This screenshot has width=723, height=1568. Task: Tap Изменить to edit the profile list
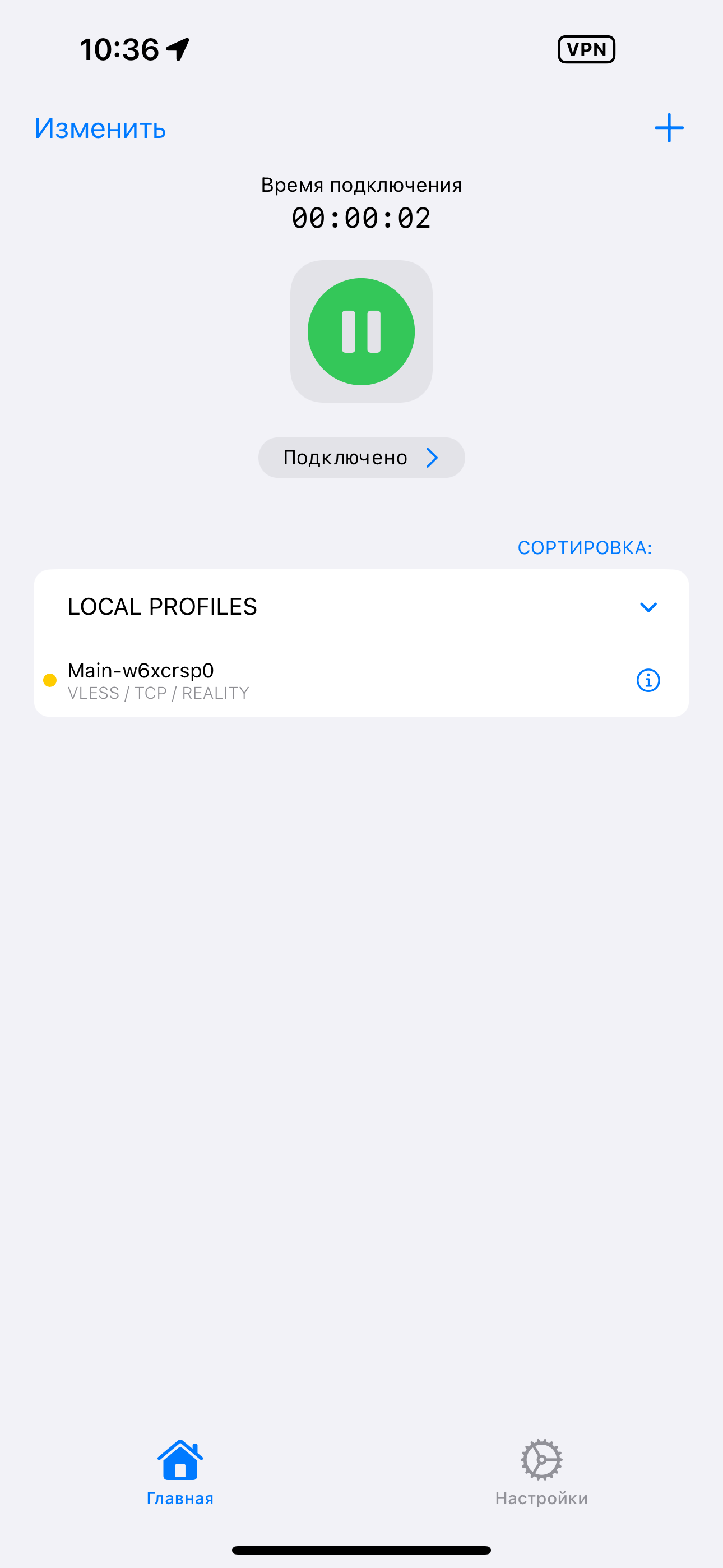point(100,128)
